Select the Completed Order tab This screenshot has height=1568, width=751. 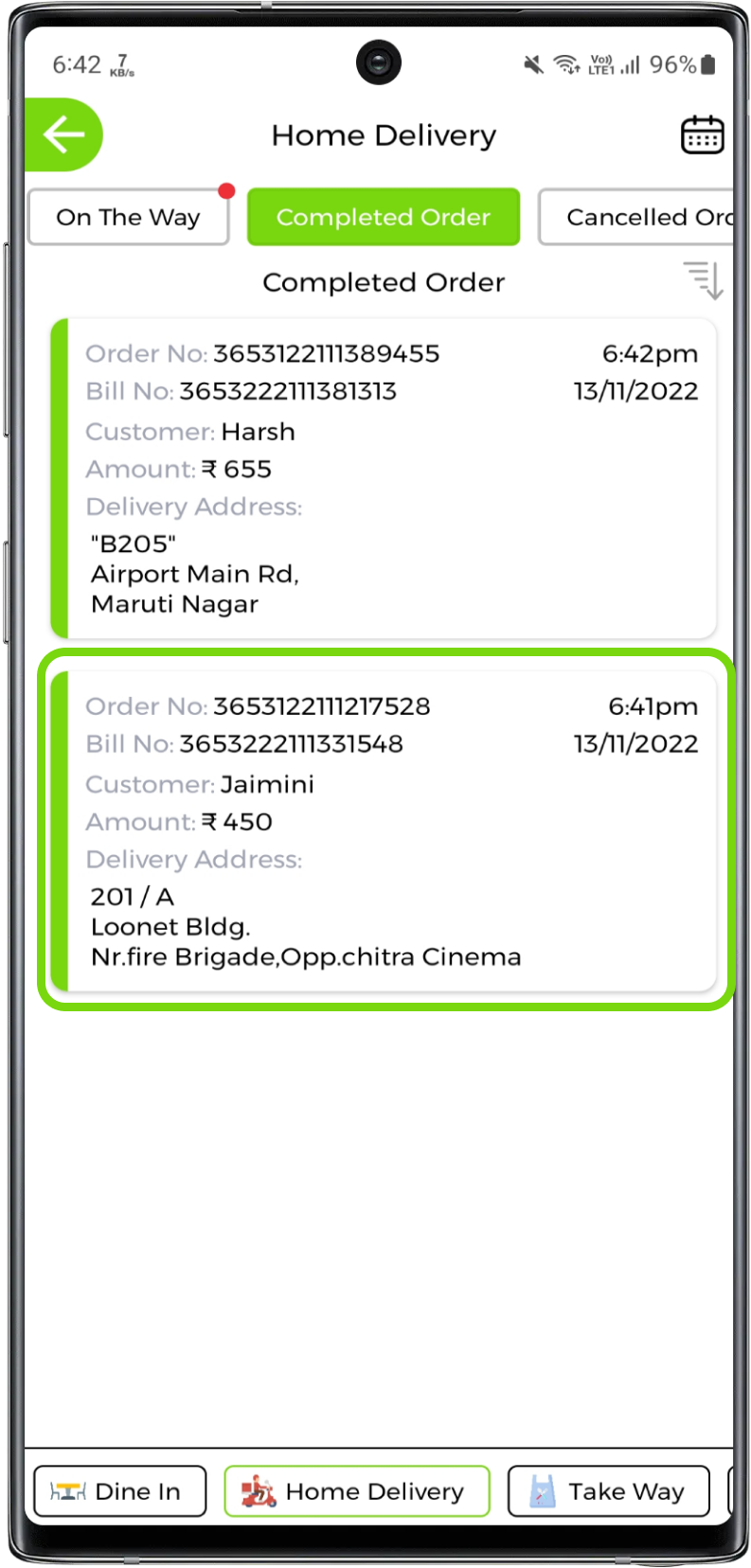coord(383,218)
